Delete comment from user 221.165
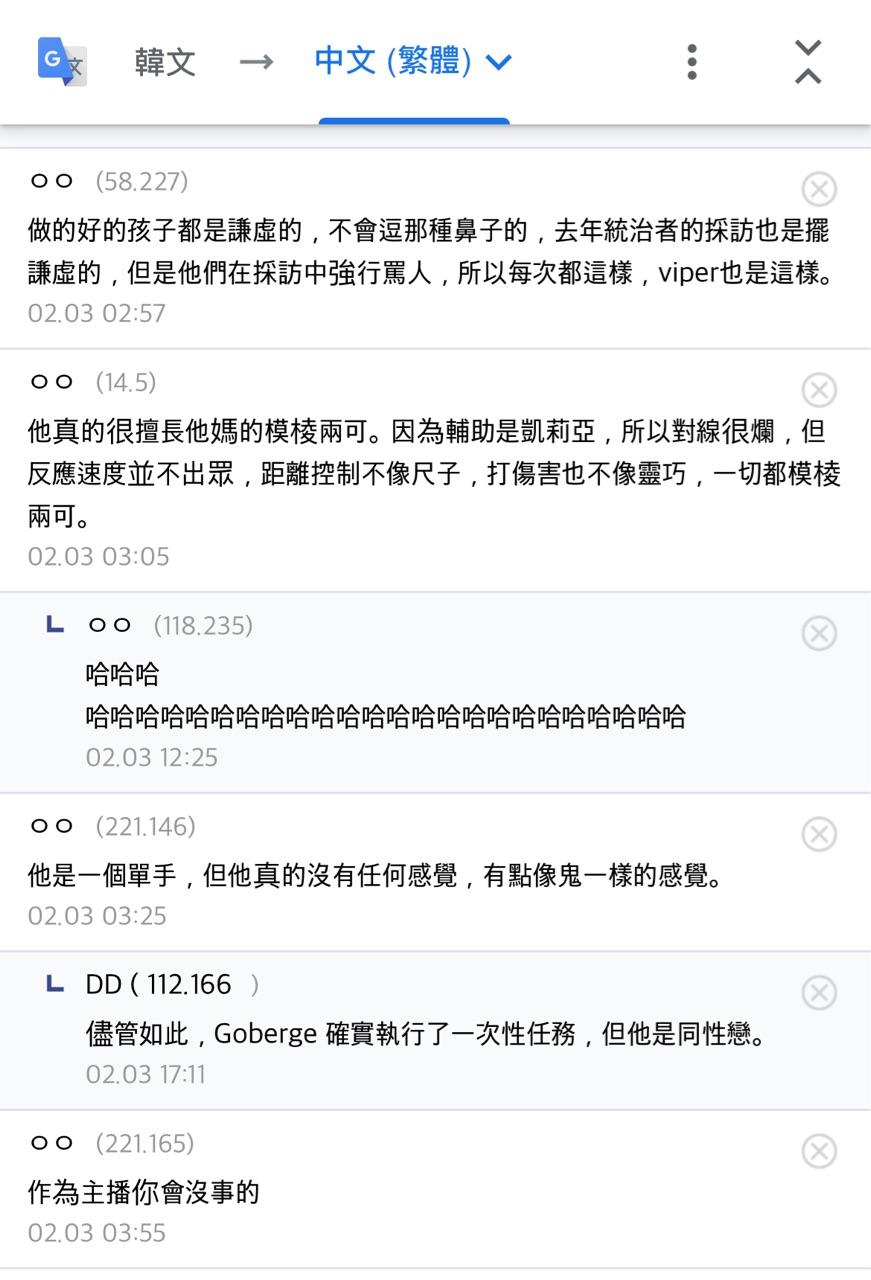The image size is (871, 1280). pyautogui.click(x=819, y=1151)
